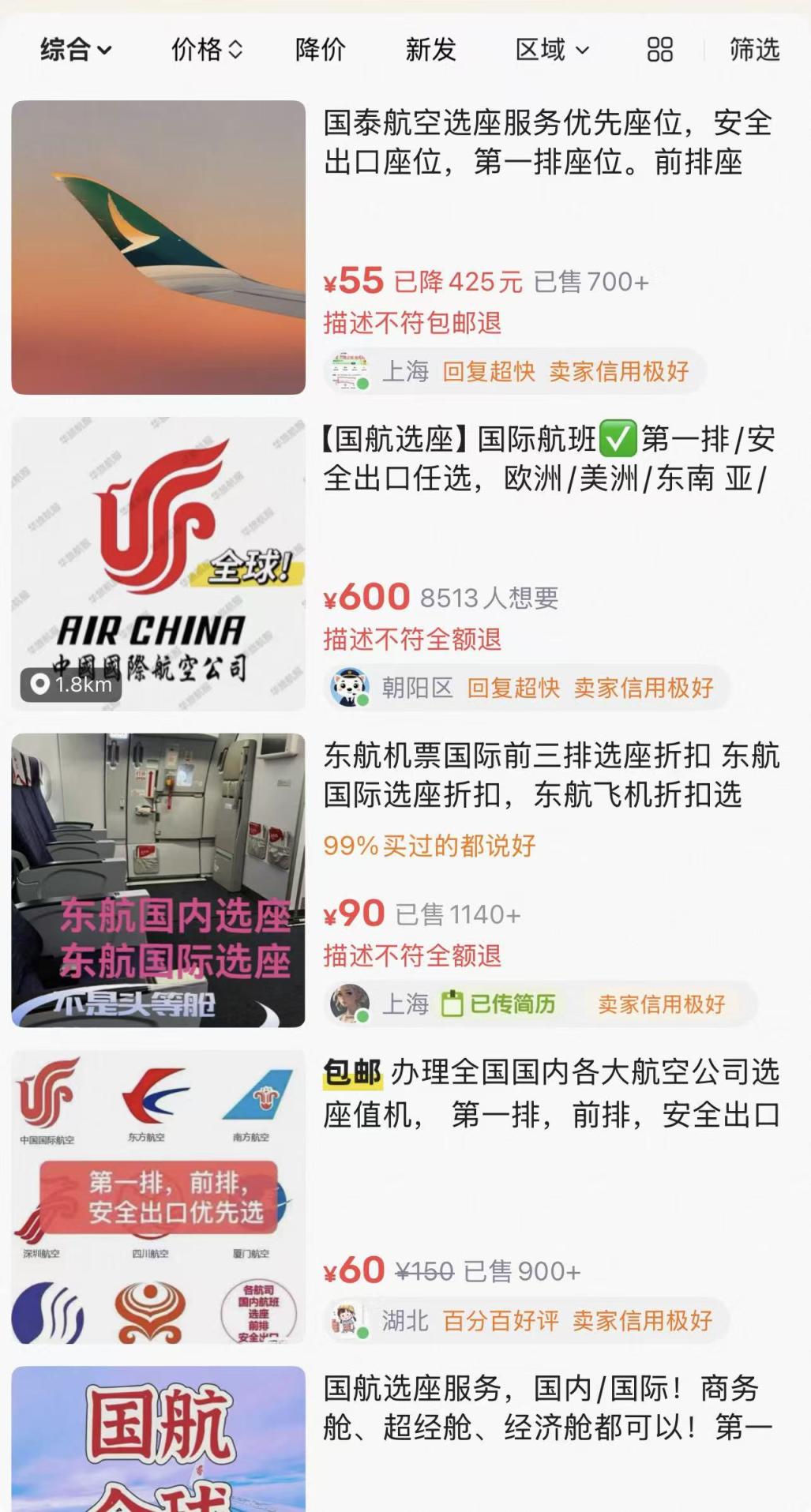The width and height of the screenshot is (811, 1512).
Task: Sort listings by 价格
Action: [207, 50]
